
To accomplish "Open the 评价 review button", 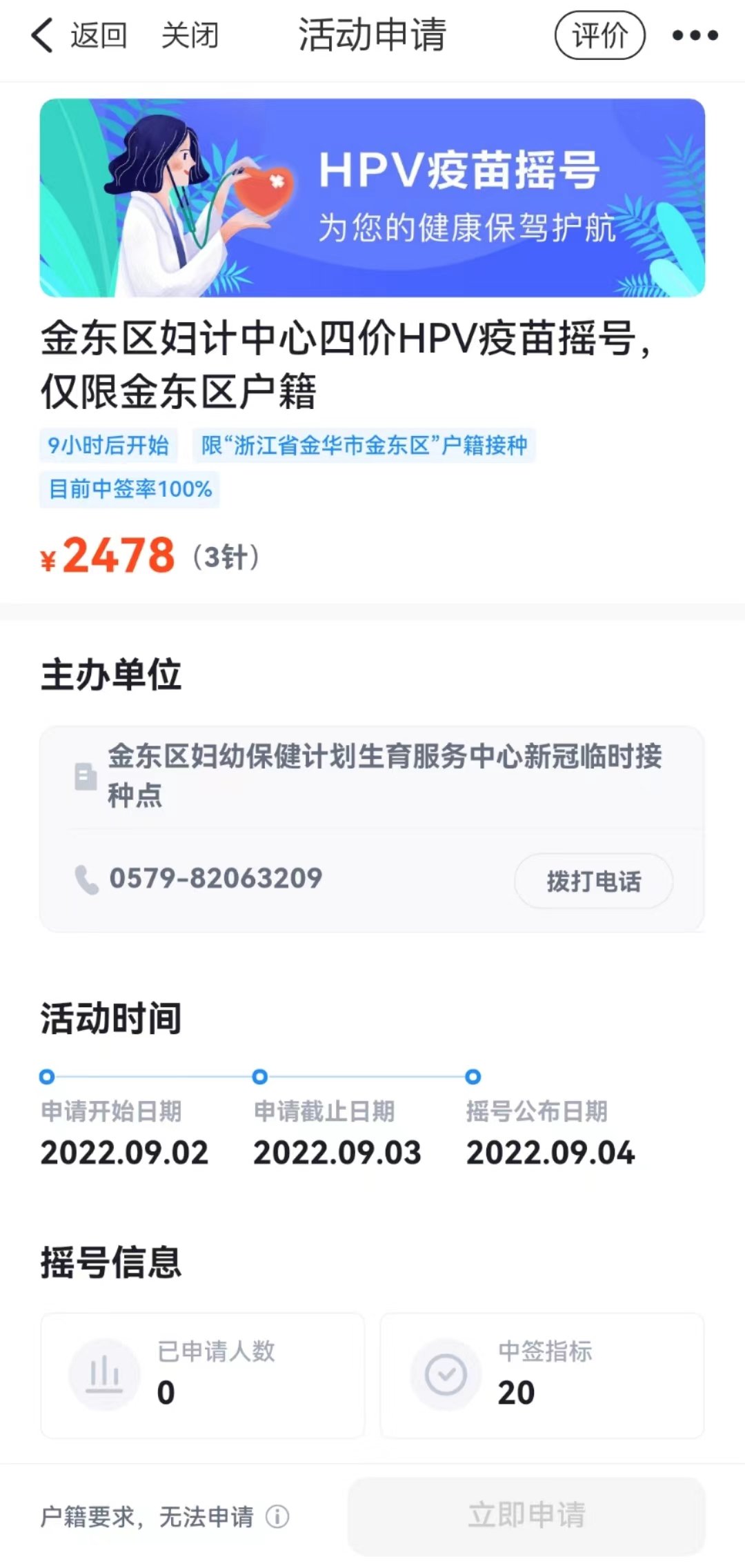I will coord(599,35).
